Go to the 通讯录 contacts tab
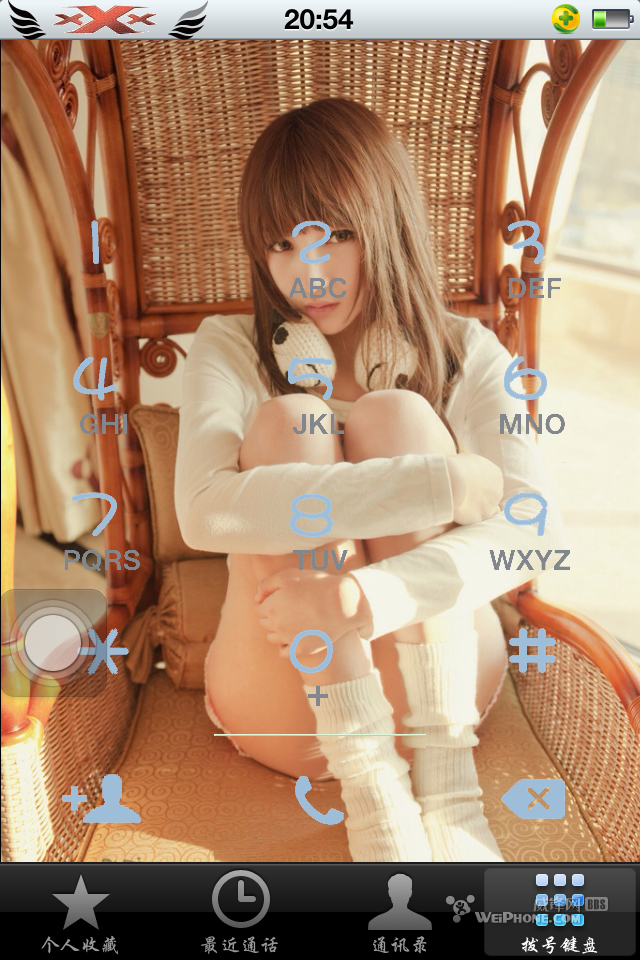 (x=399, y=912)
